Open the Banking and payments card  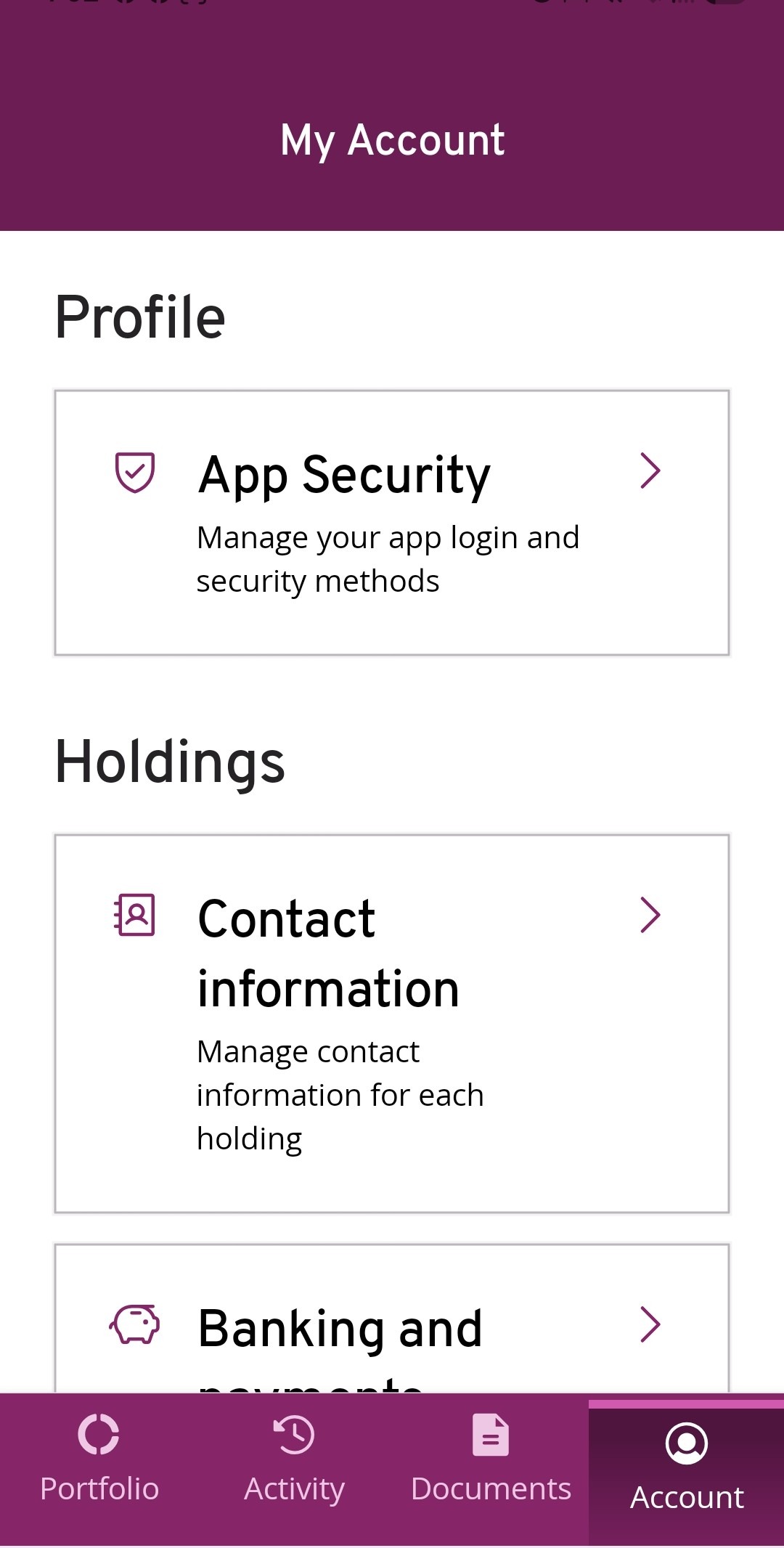pyautogui.click(x=392, y=1319)
